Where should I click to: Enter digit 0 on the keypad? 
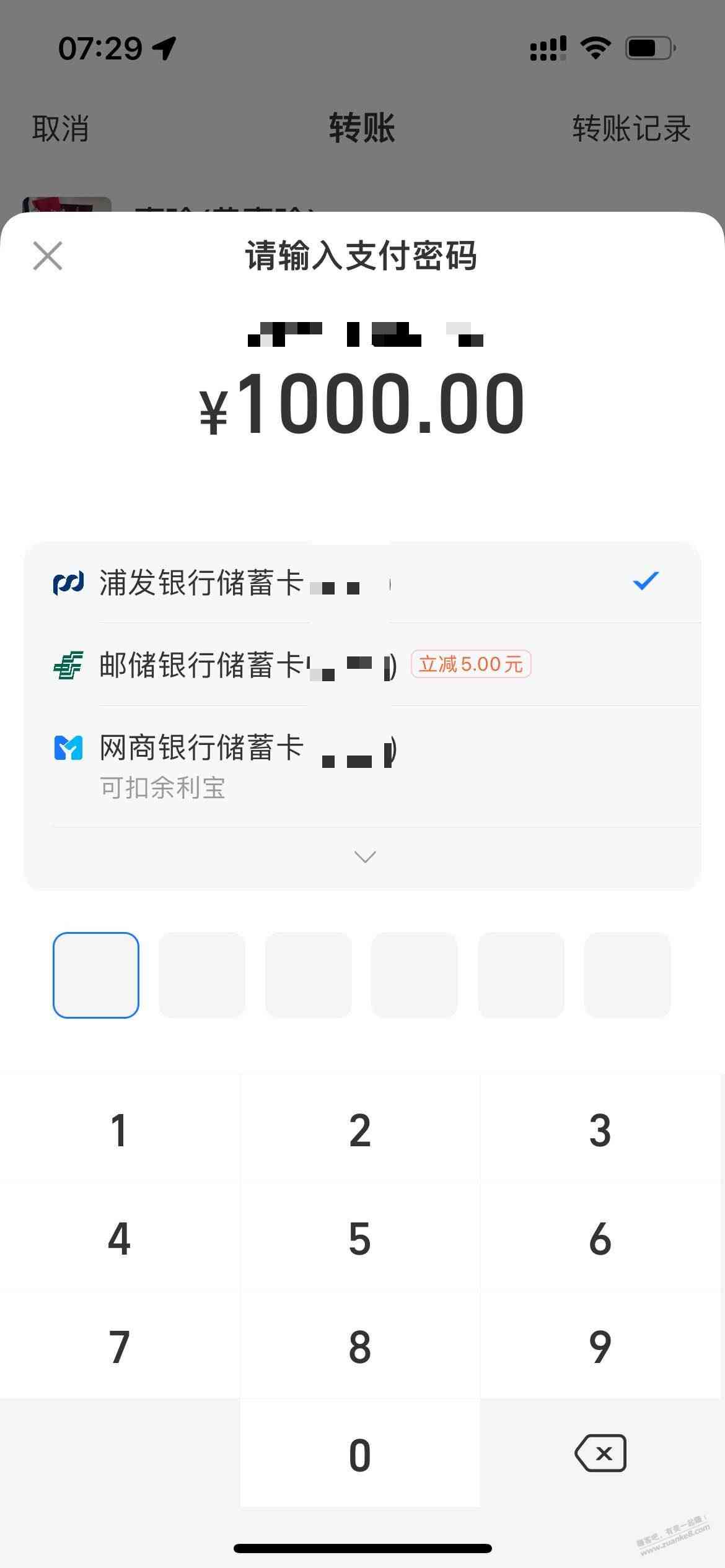pos(360,1454)
